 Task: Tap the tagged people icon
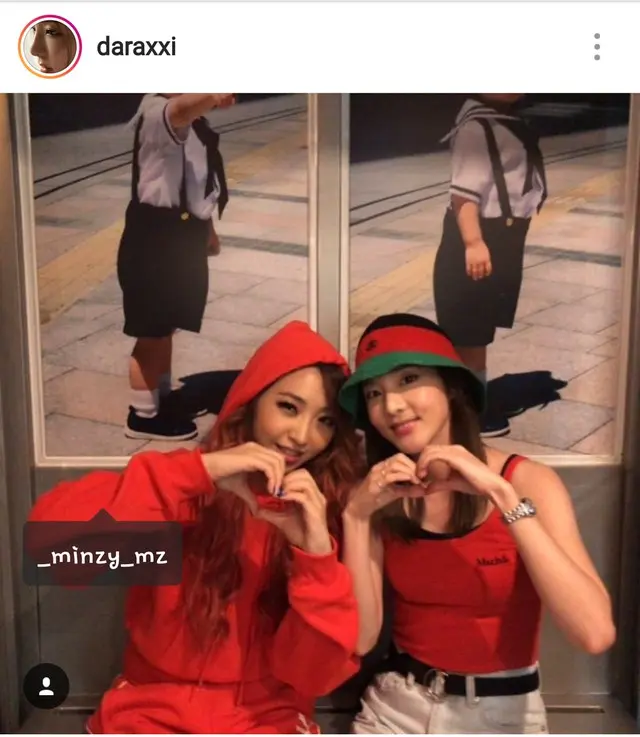click(46, 686)
